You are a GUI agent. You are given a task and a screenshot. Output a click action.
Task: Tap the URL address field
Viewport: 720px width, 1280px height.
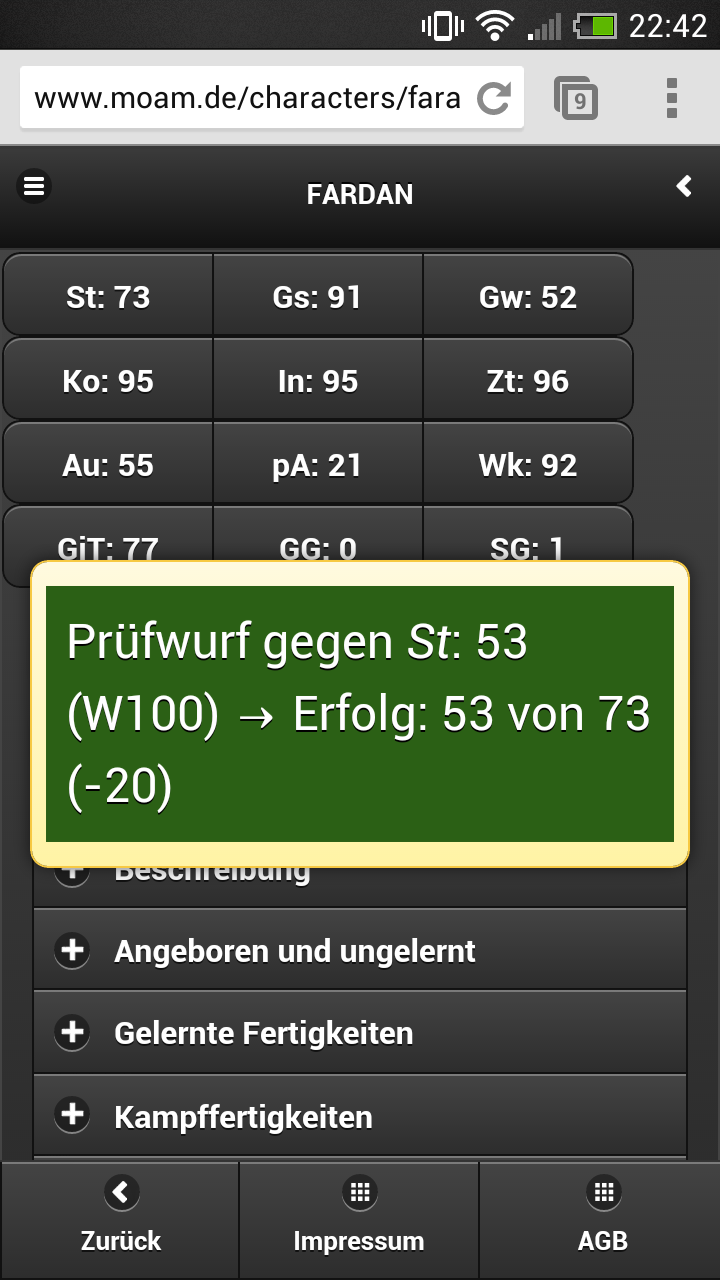tap(247, 98)
